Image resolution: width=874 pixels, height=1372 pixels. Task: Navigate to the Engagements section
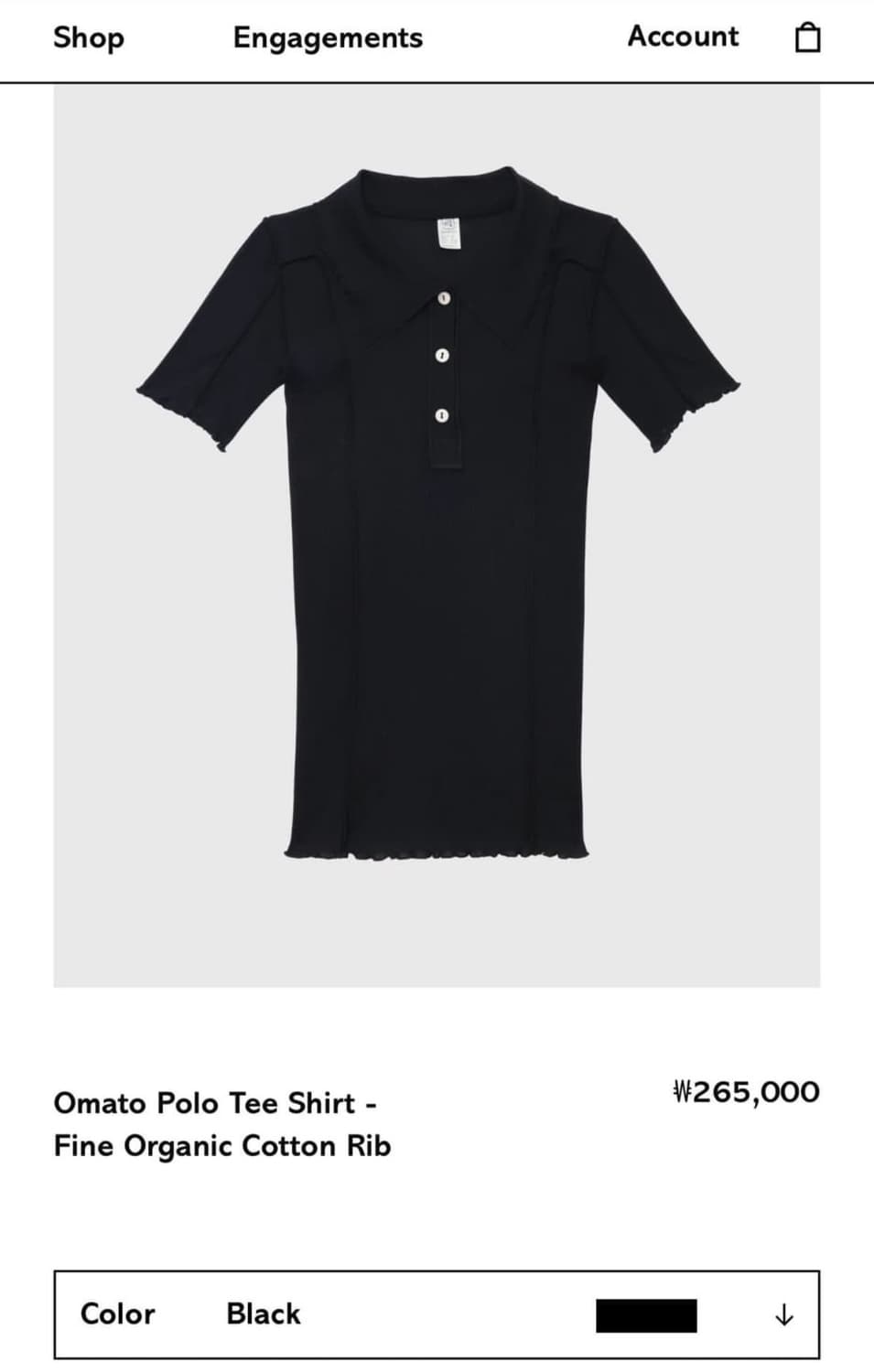(x=328, y=38)
